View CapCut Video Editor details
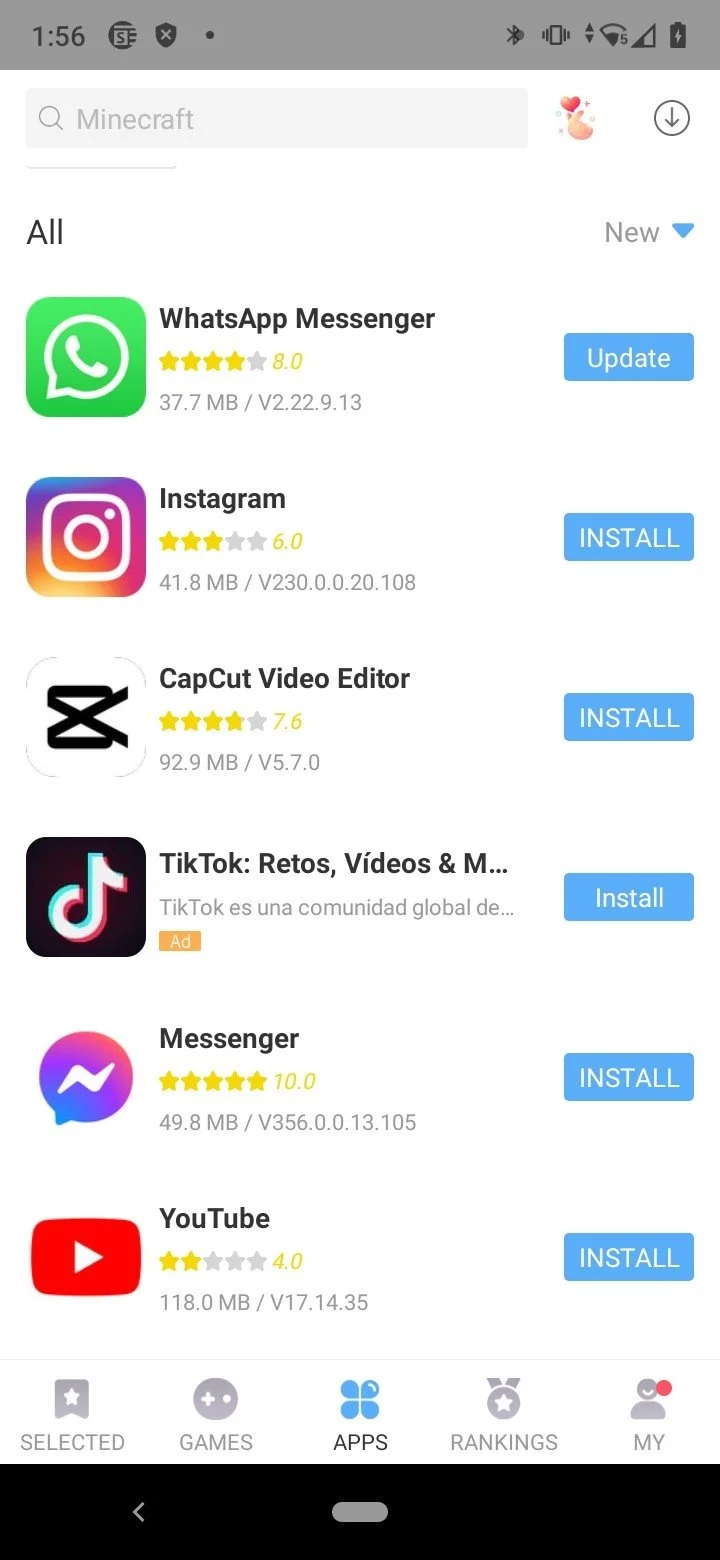Image resolution: width=720 pixels, height=1560 pixels. click(284, 679)
